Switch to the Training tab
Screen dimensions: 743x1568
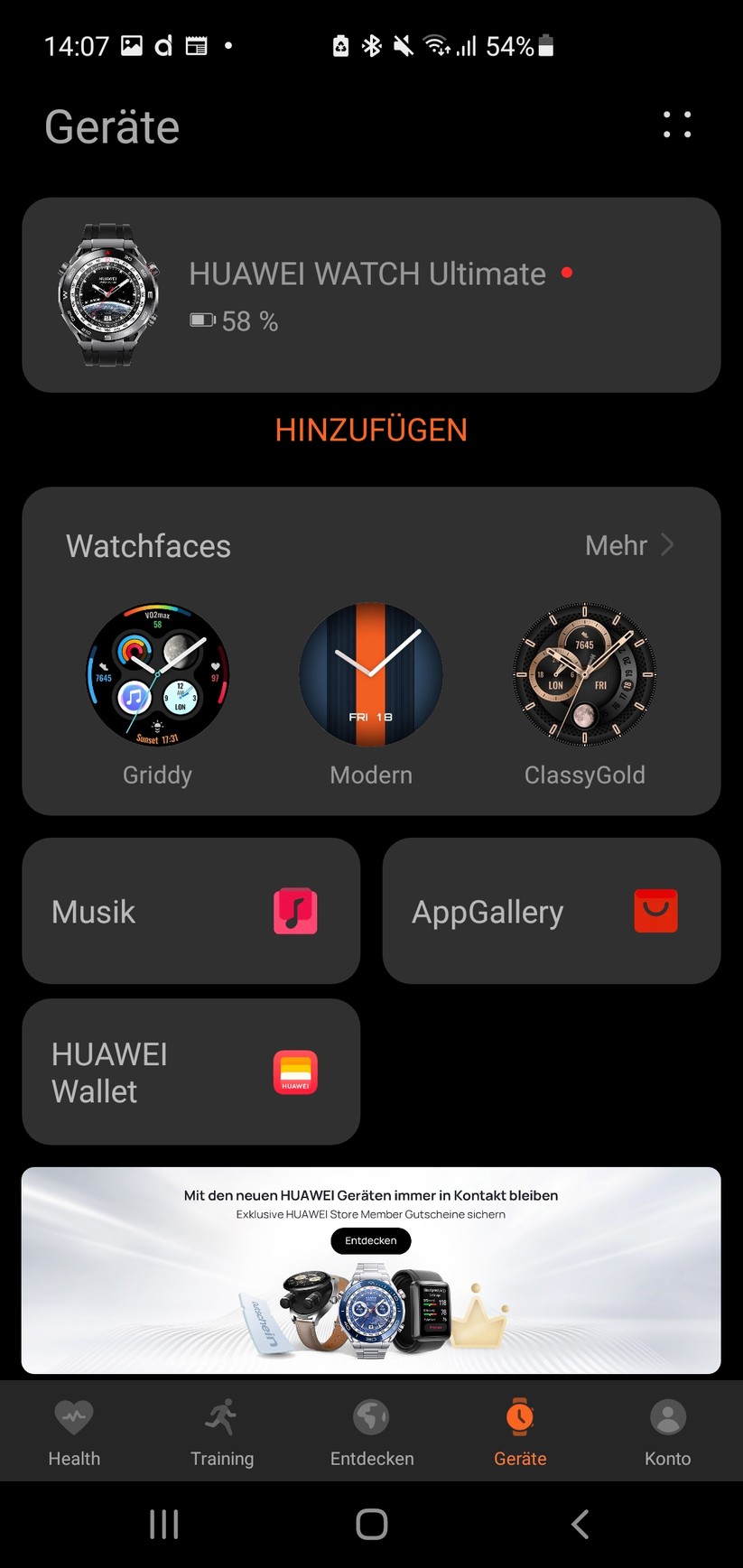[222, 1432]
